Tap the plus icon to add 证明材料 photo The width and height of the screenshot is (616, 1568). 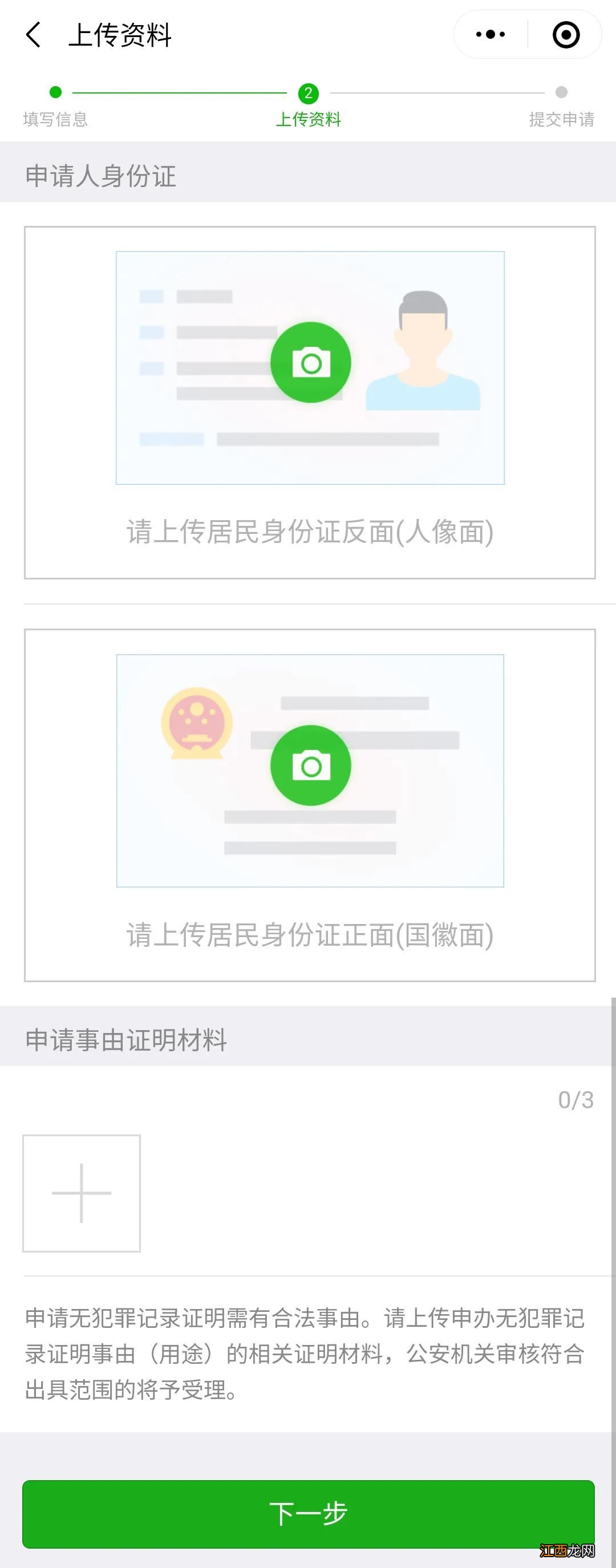(81, 1194)
